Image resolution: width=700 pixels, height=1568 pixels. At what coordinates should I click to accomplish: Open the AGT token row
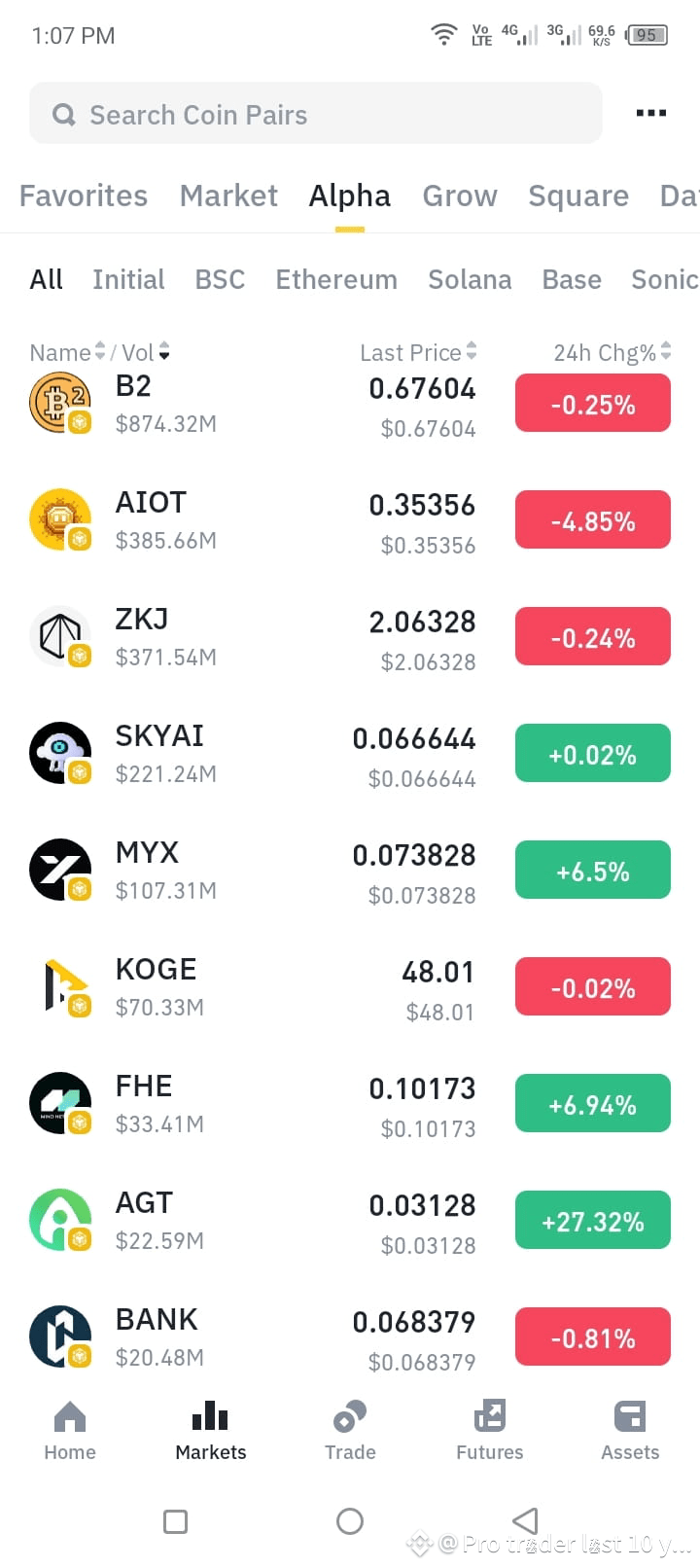[x=350, y=1221]
